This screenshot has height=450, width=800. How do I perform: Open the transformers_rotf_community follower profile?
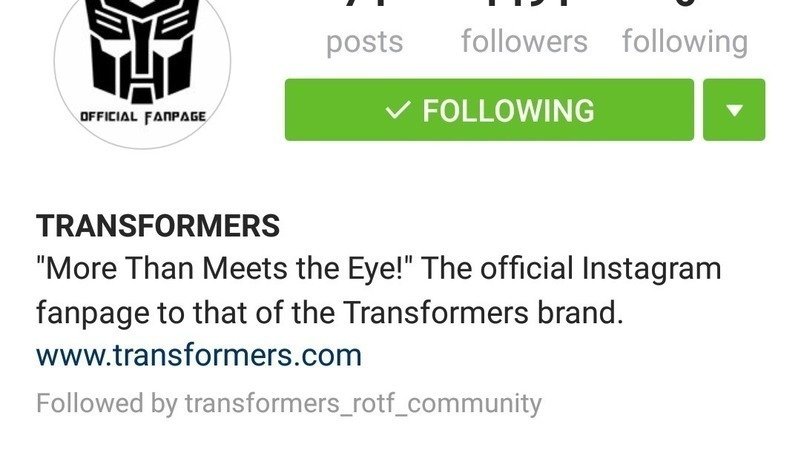point(363,404)
